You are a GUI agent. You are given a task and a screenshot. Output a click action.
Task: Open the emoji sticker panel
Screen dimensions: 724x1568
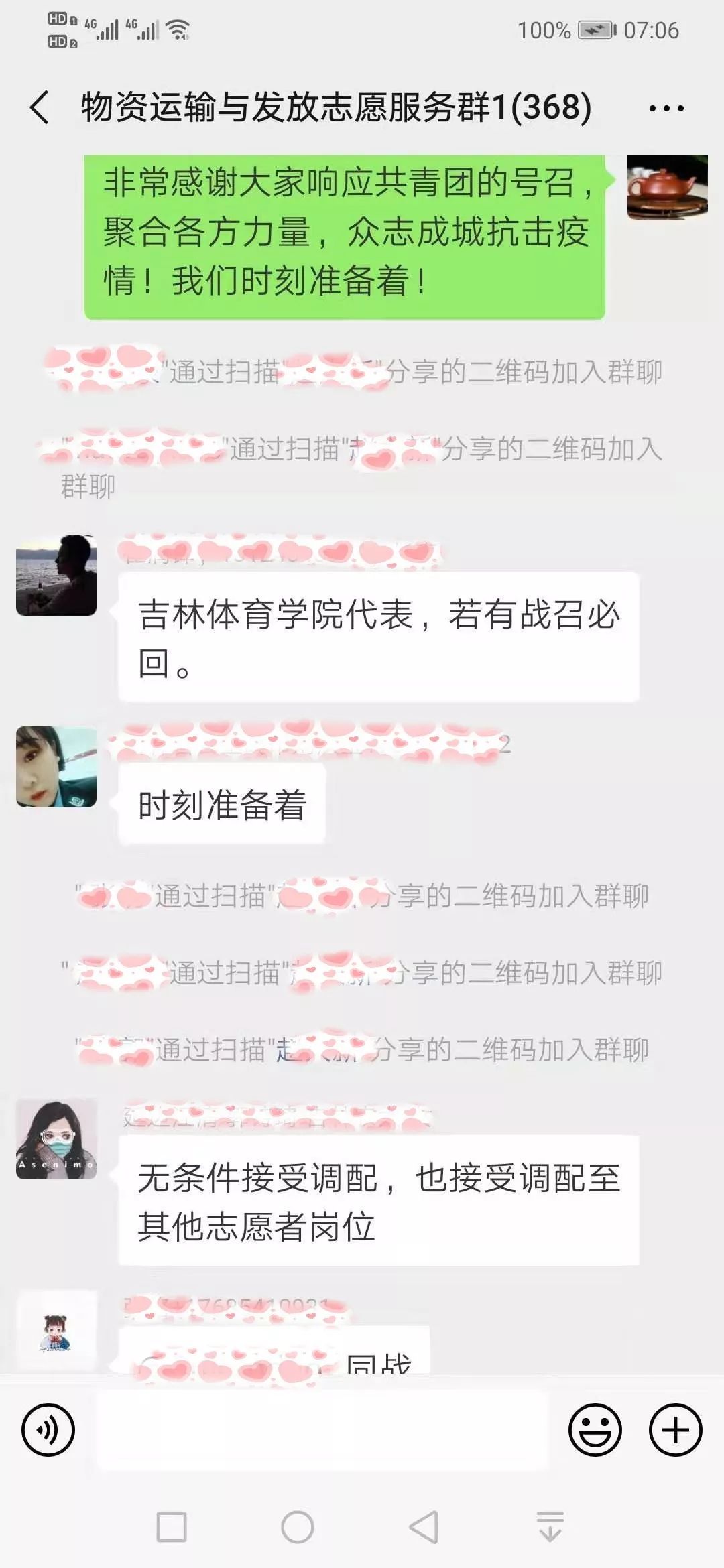tap(595, 1430)
